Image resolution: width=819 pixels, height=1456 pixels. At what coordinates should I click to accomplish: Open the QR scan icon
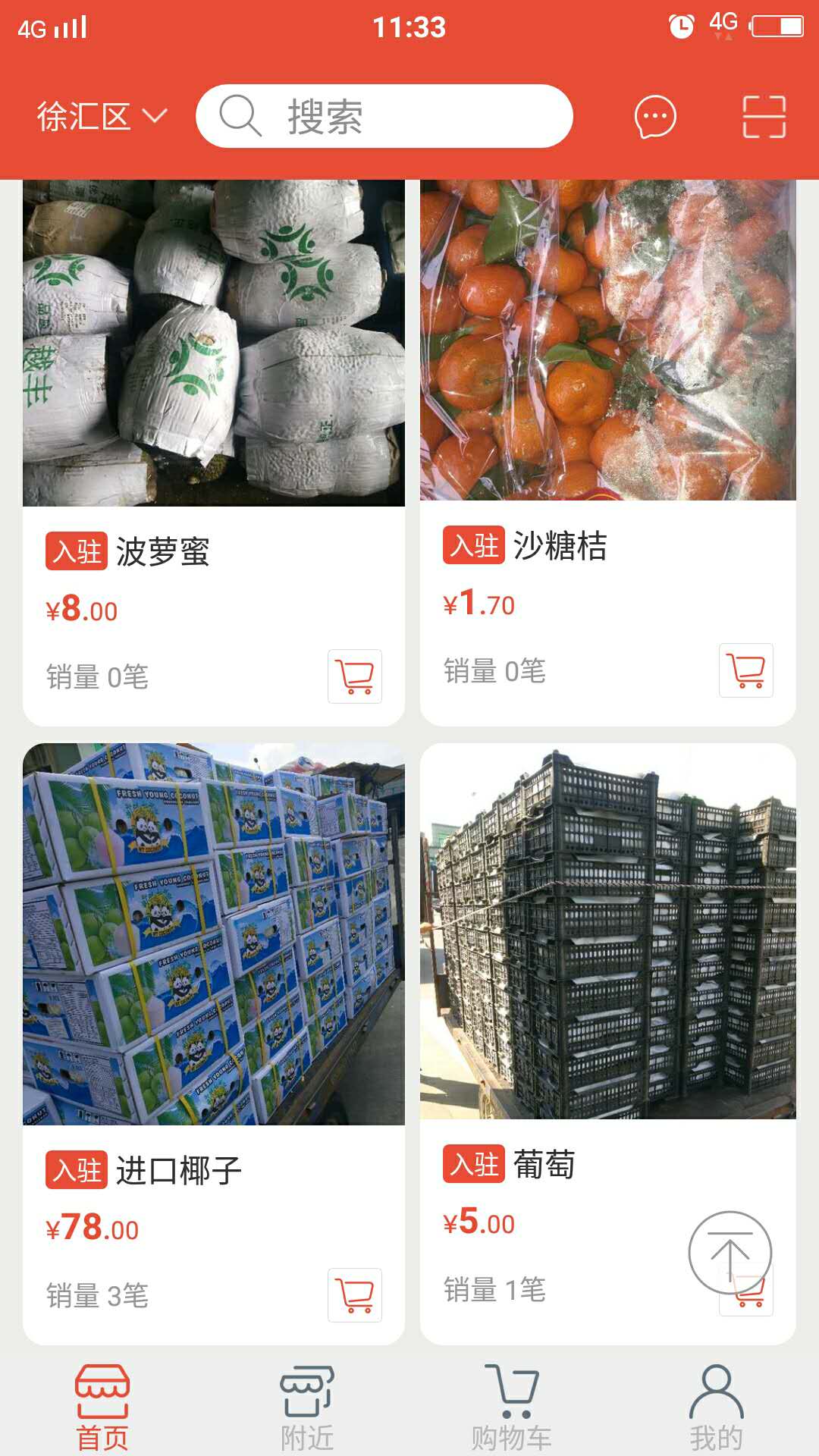(763, 117)
